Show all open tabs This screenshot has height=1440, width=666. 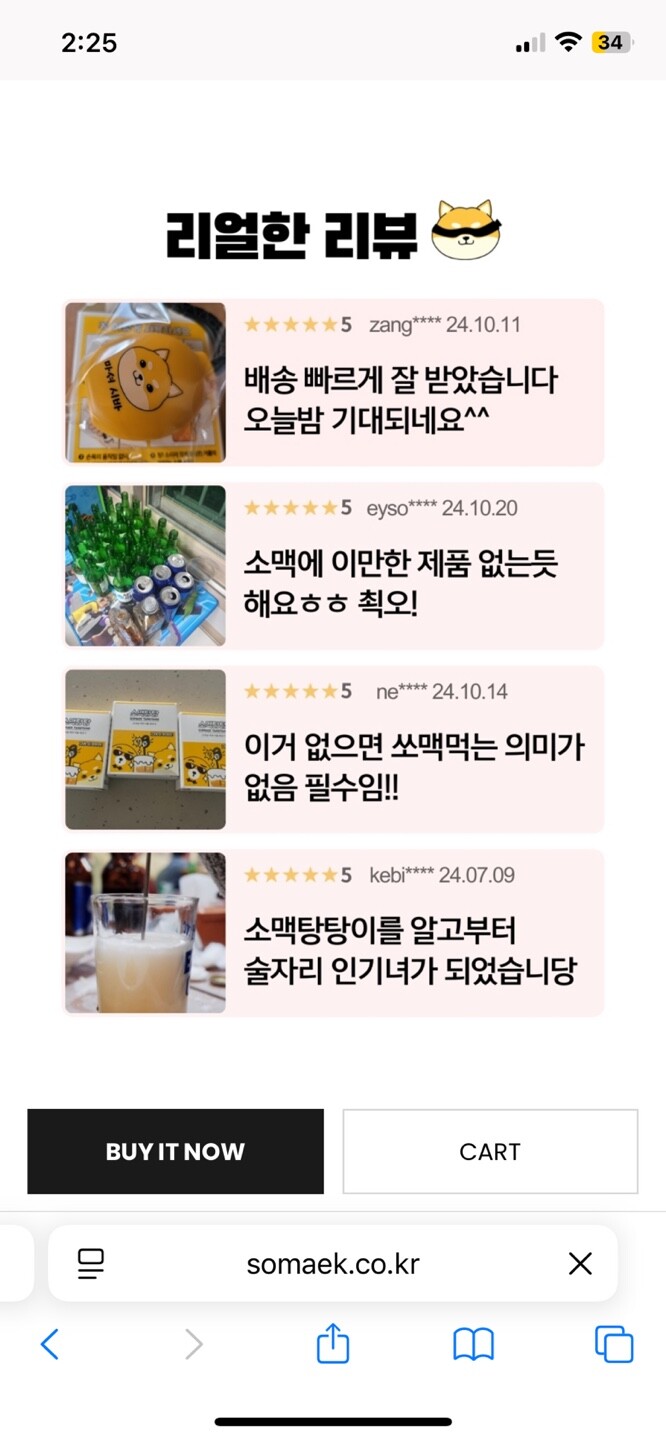[614, 1345]
